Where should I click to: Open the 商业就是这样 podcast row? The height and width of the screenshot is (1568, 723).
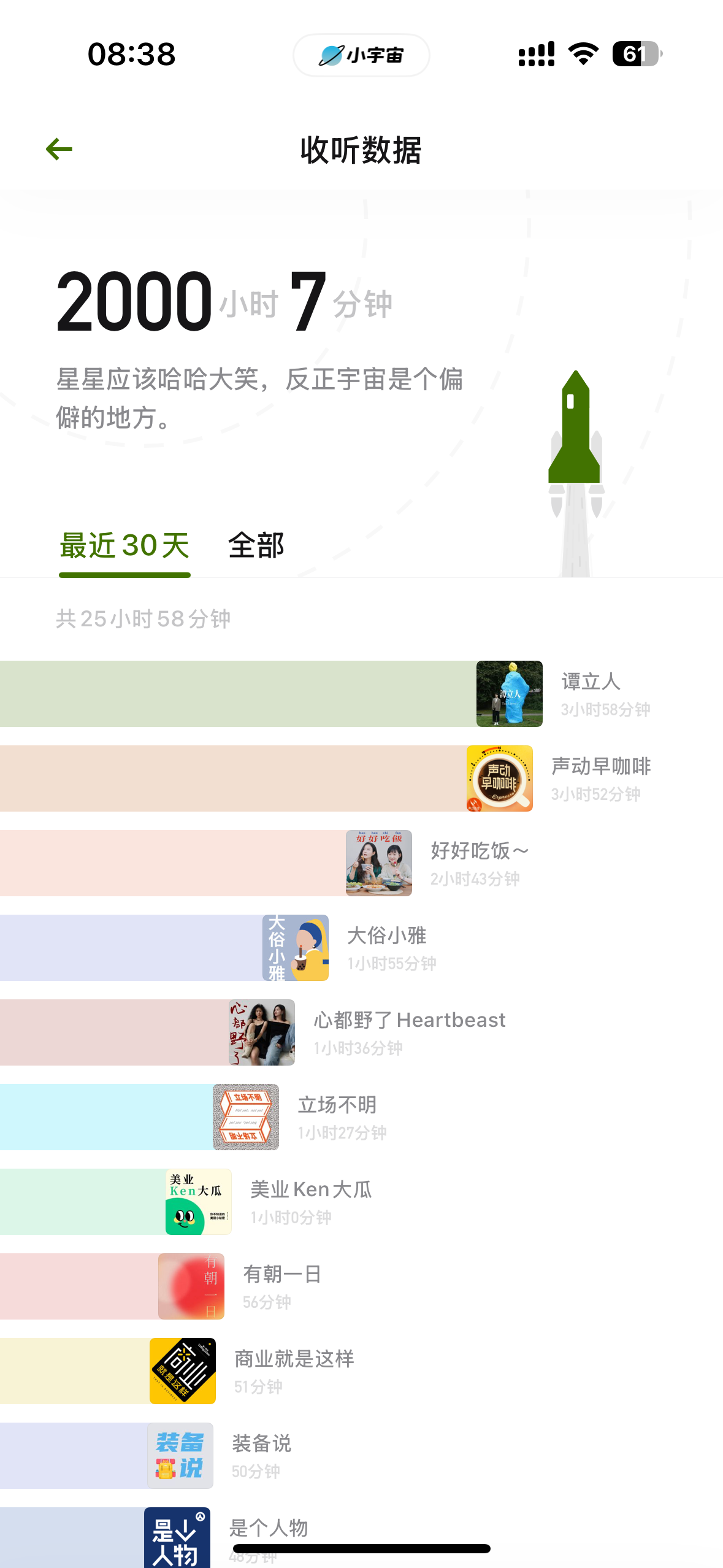361,1371
